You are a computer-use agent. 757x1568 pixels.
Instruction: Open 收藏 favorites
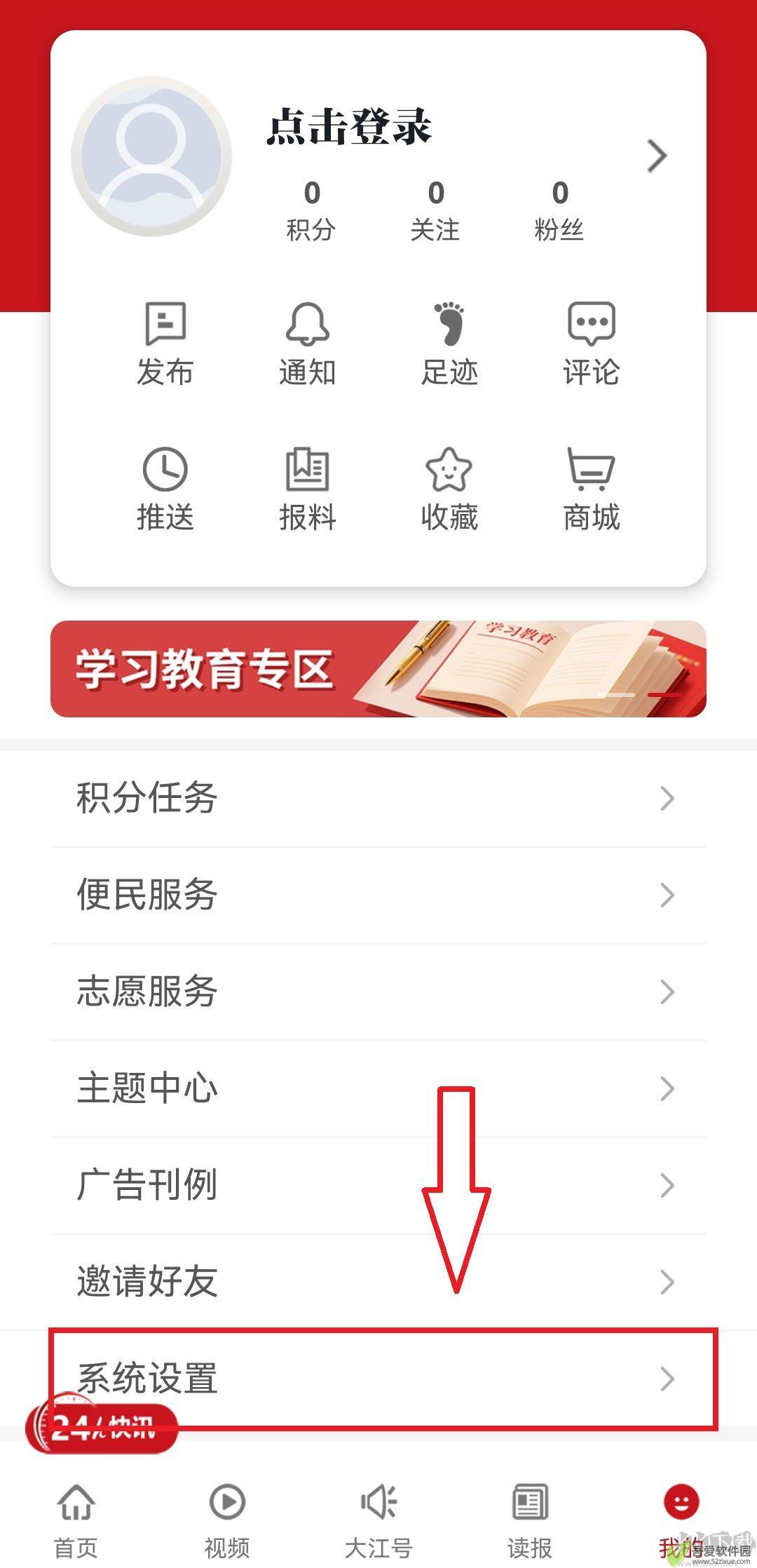tap(449, 489)
